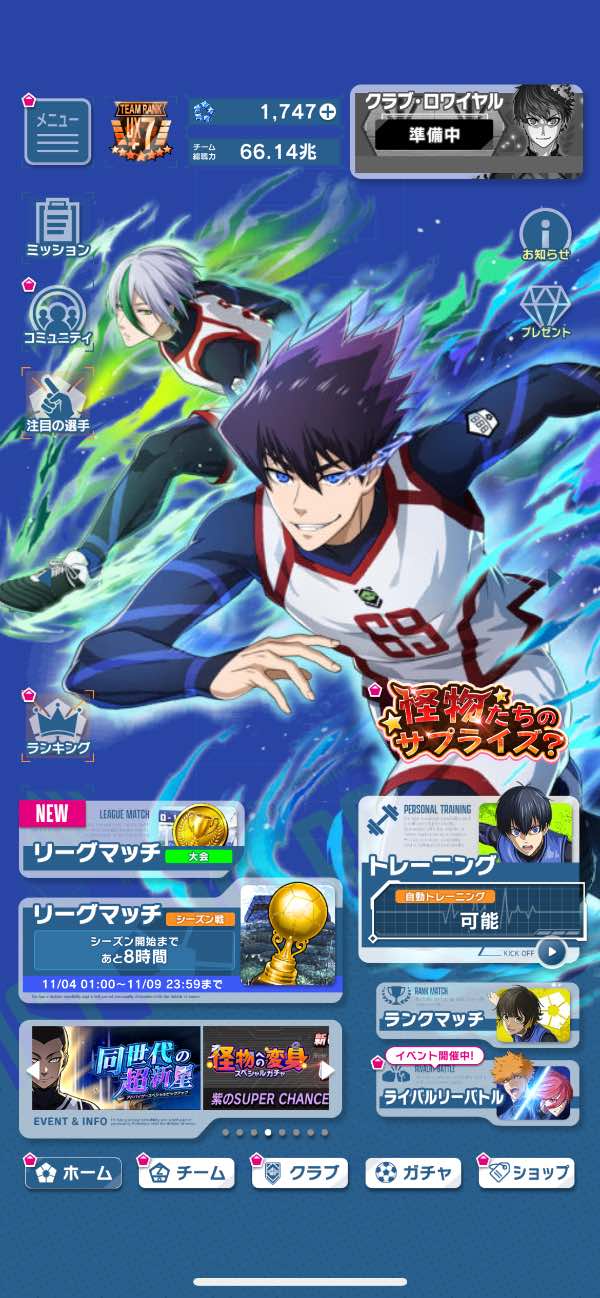The image size is (600, 1298).
Task: Enter ランクマッチ rank match
Action: click(478, 1012)
